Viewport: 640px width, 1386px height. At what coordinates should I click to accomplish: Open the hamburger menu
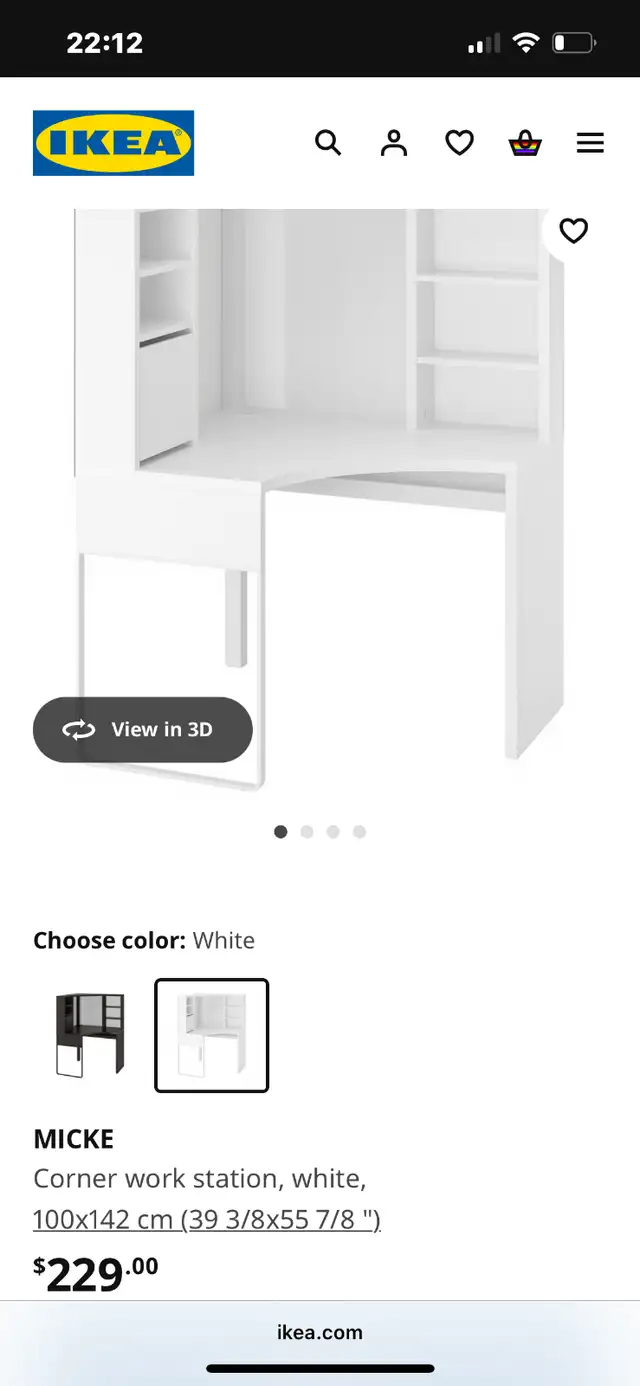(x=591, y=143)
